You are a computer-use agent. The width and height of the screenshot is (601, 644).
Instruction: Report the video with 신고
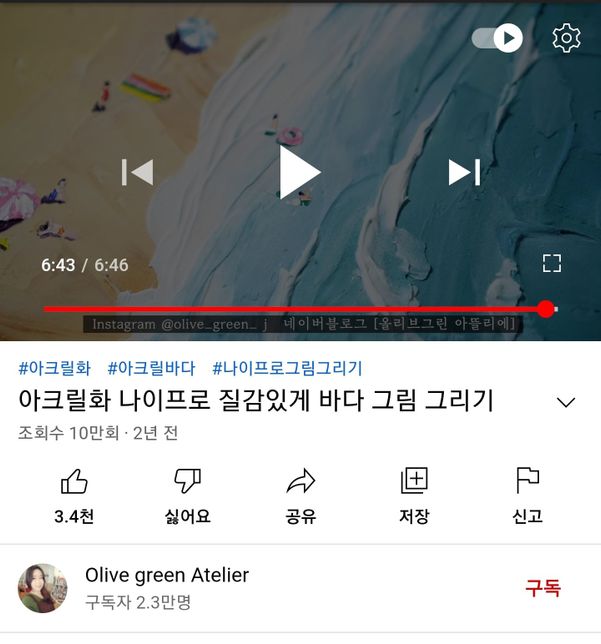[x=527, y=494]
